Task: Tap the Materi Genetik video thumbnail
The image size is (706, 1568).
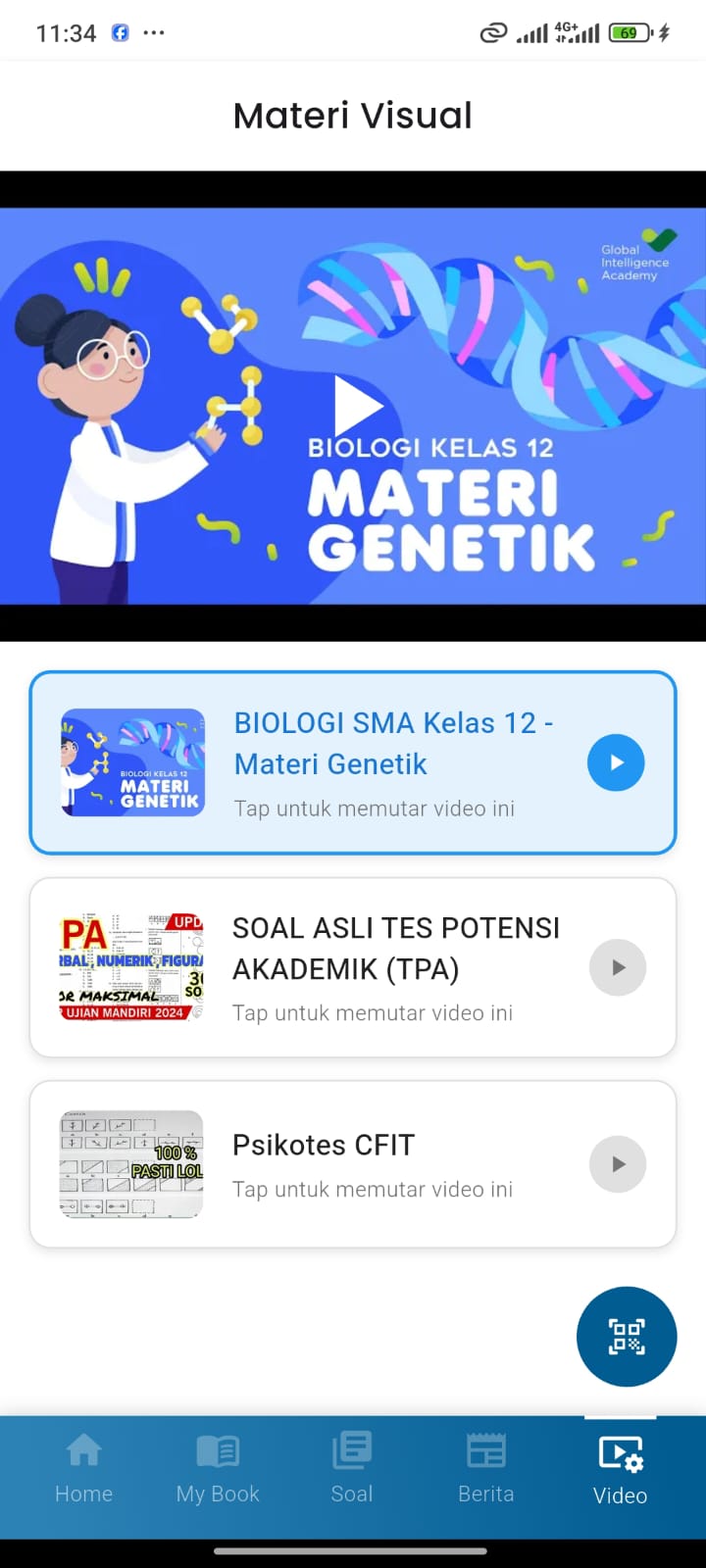Action: [132, 762]
